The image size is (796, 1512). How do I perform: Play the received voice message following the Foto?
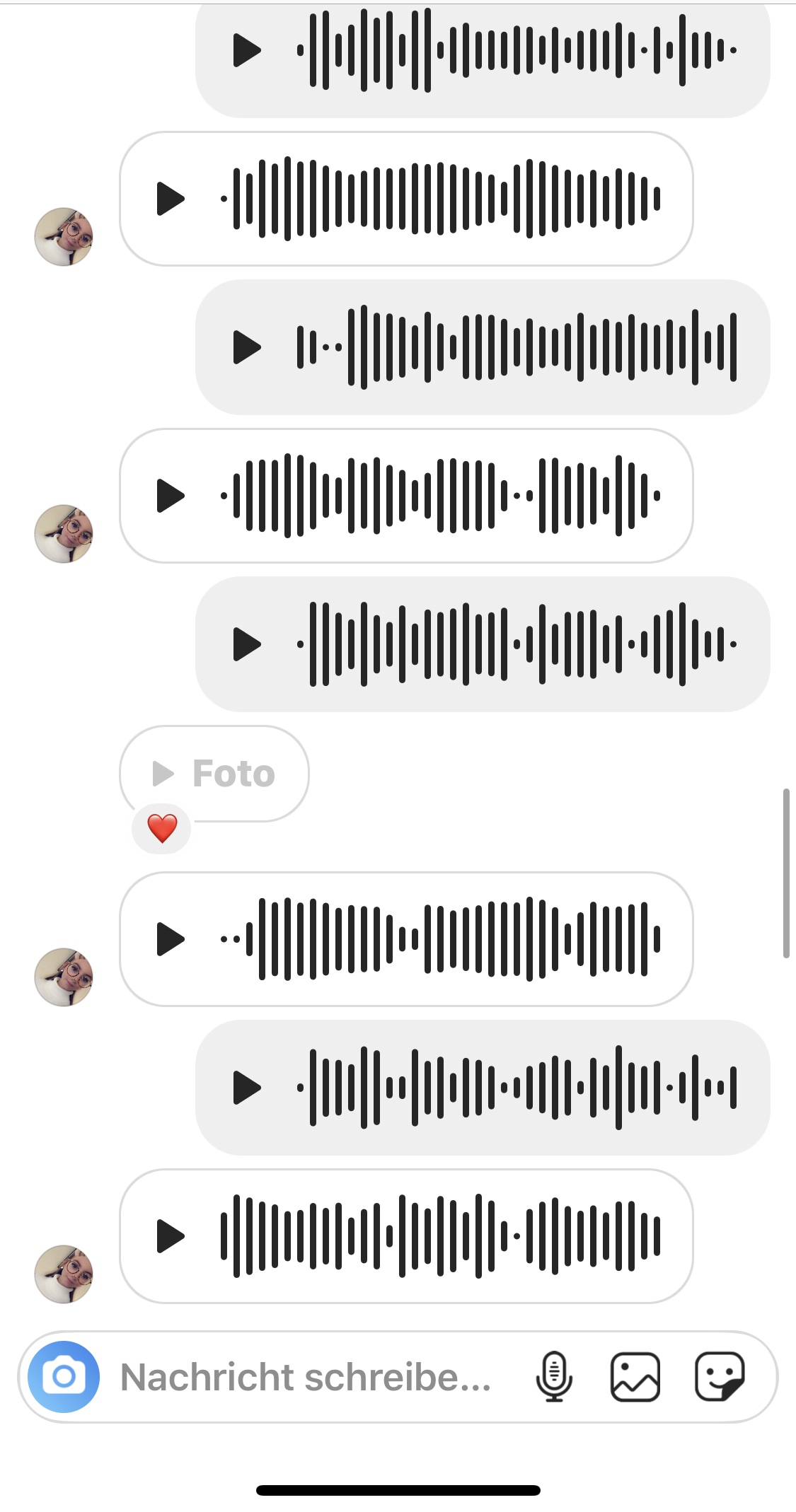tap(171, 939)
